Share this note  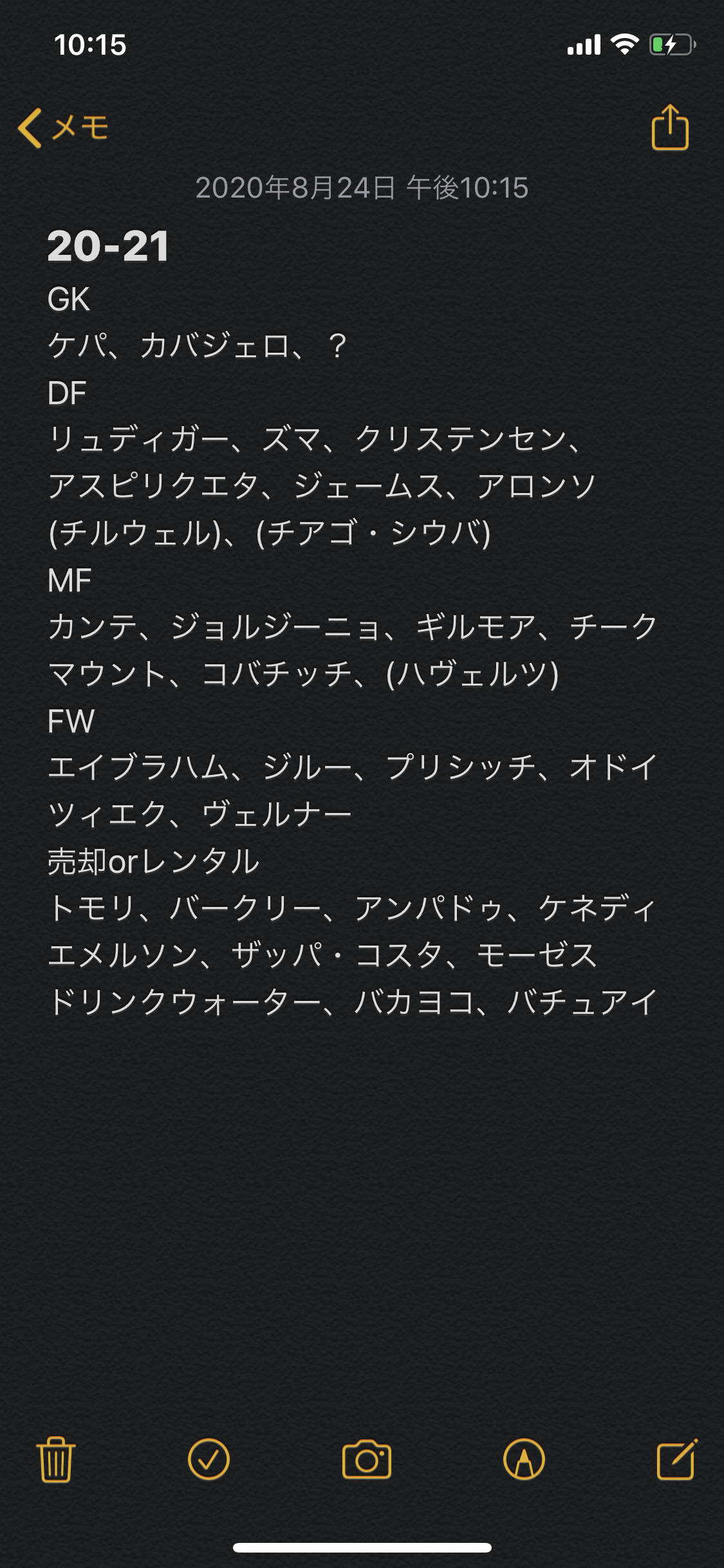click(x=670, y=127)
